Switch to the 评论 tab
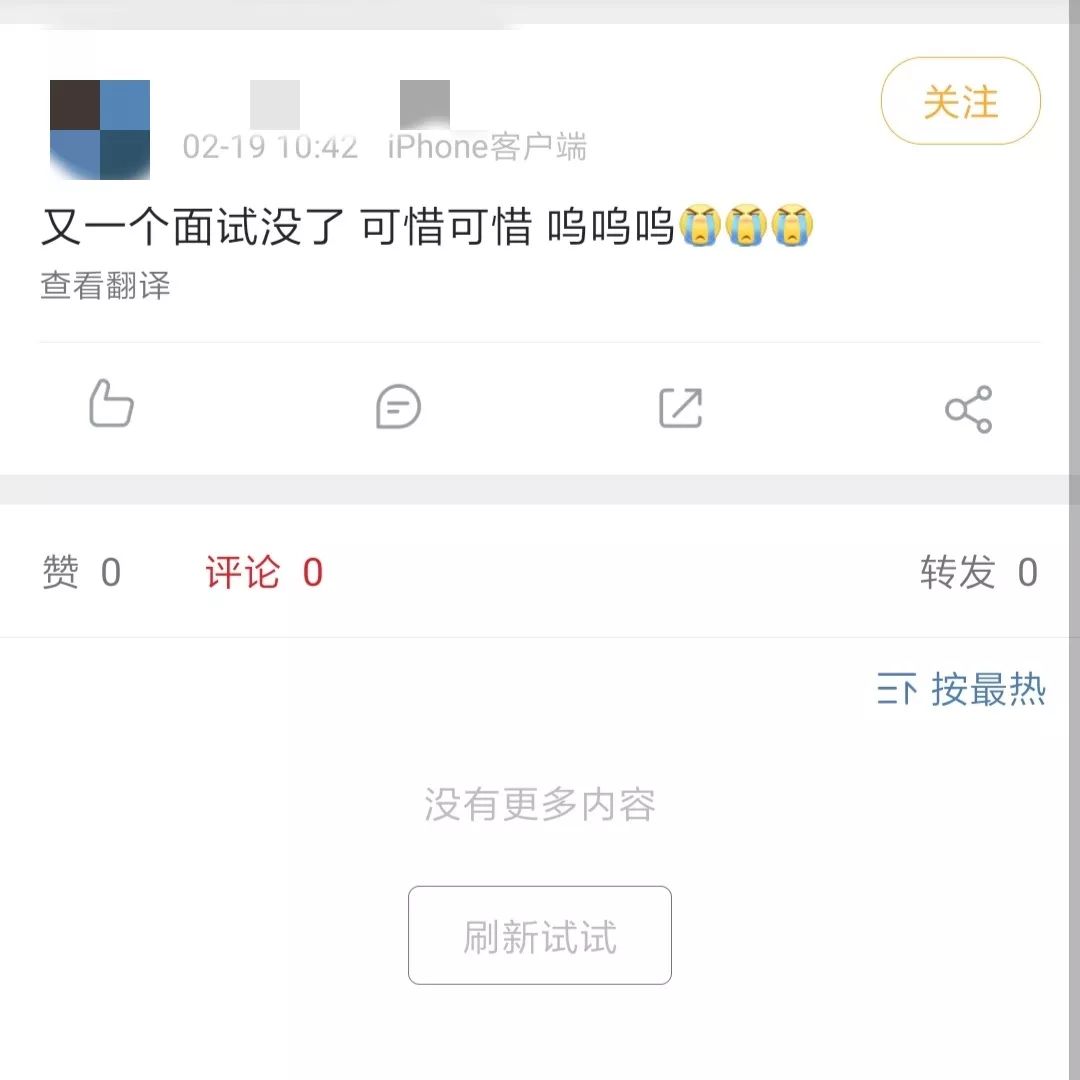 (x=264, y=573)
